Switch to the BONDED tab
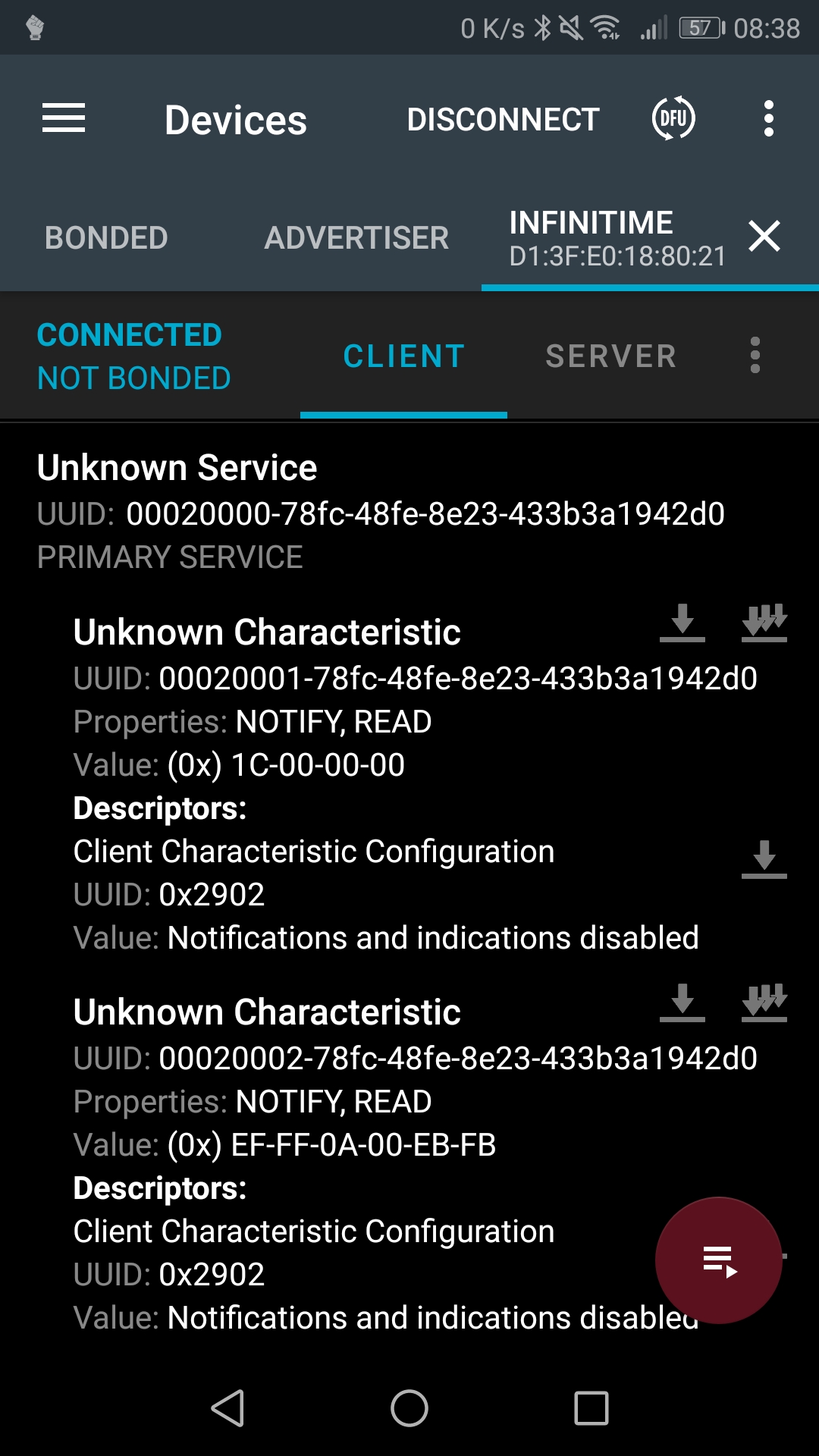The height and width of the screenshot is (1456, 819). pos(106,238)
